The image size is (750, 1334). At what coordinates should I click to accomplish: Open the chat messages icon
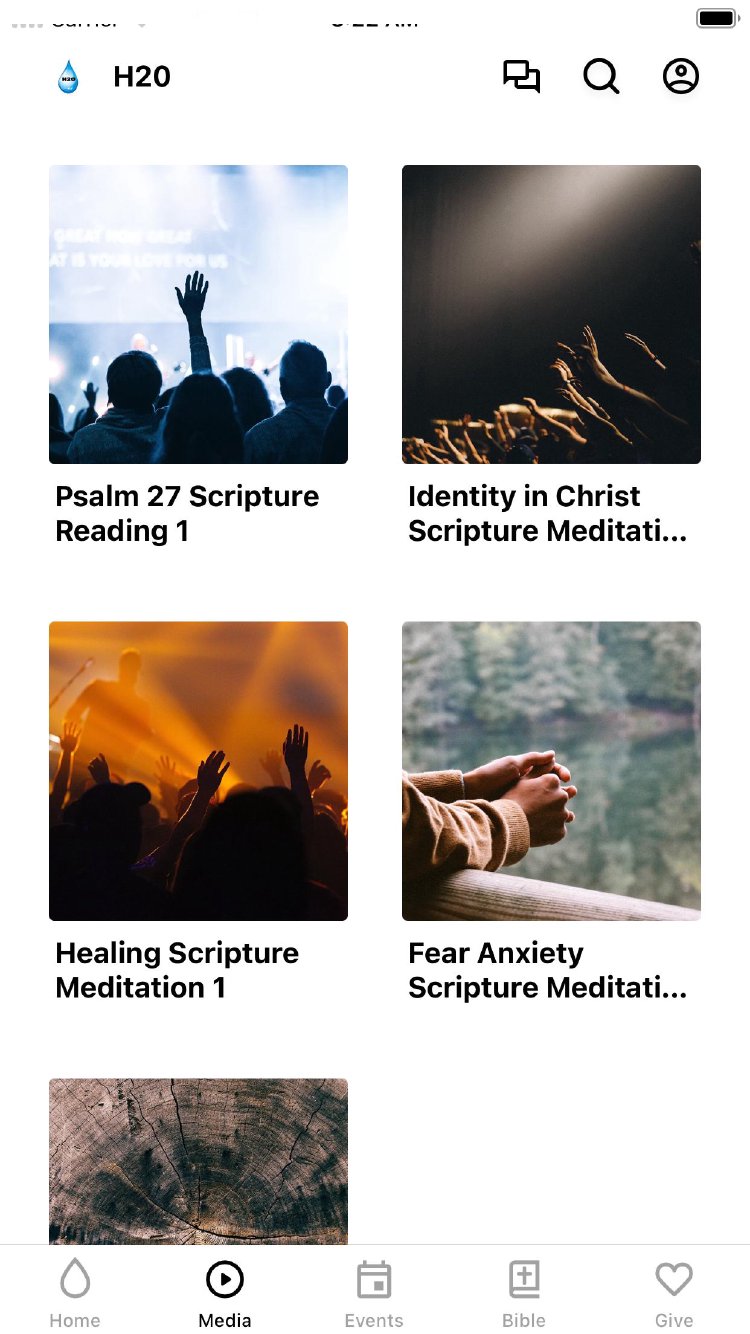coord(521,77)
